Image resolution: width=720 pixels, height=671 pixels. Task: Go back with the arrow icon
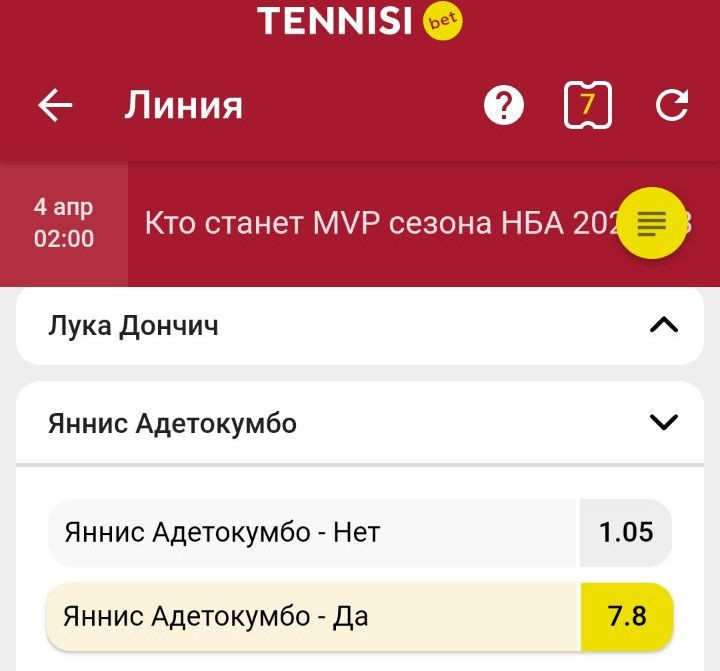(x=56, y=105)
